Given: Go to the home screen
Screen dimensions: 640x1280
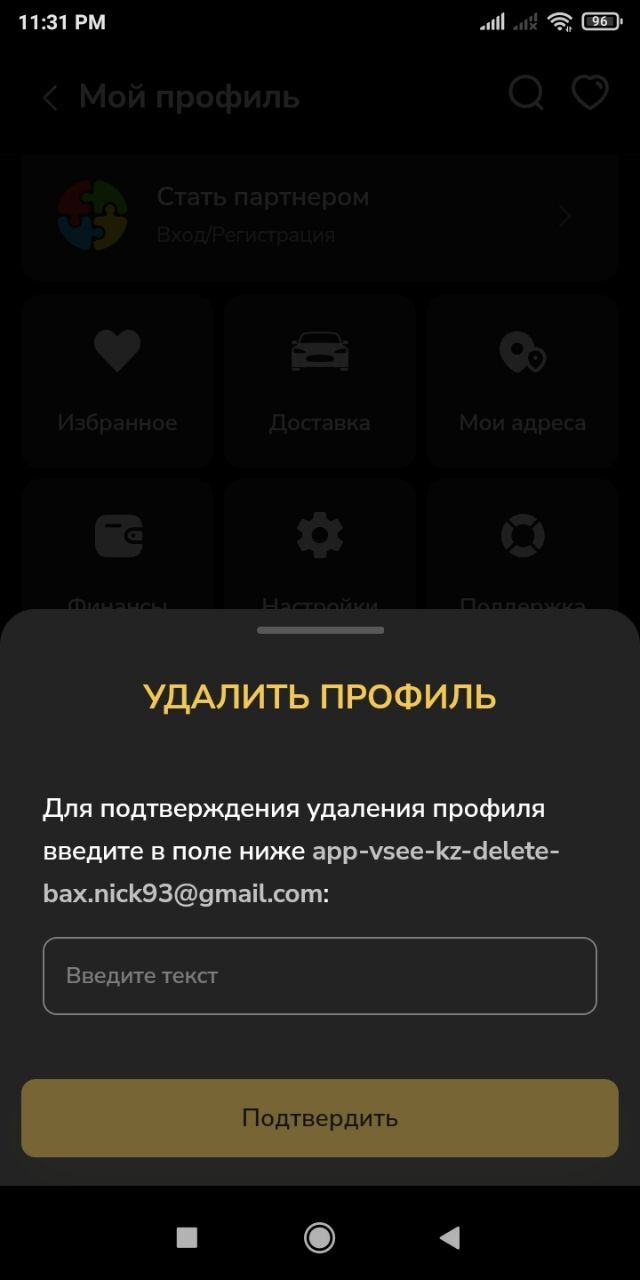Looking at the screenshot, I should (x=320, y=1238).
